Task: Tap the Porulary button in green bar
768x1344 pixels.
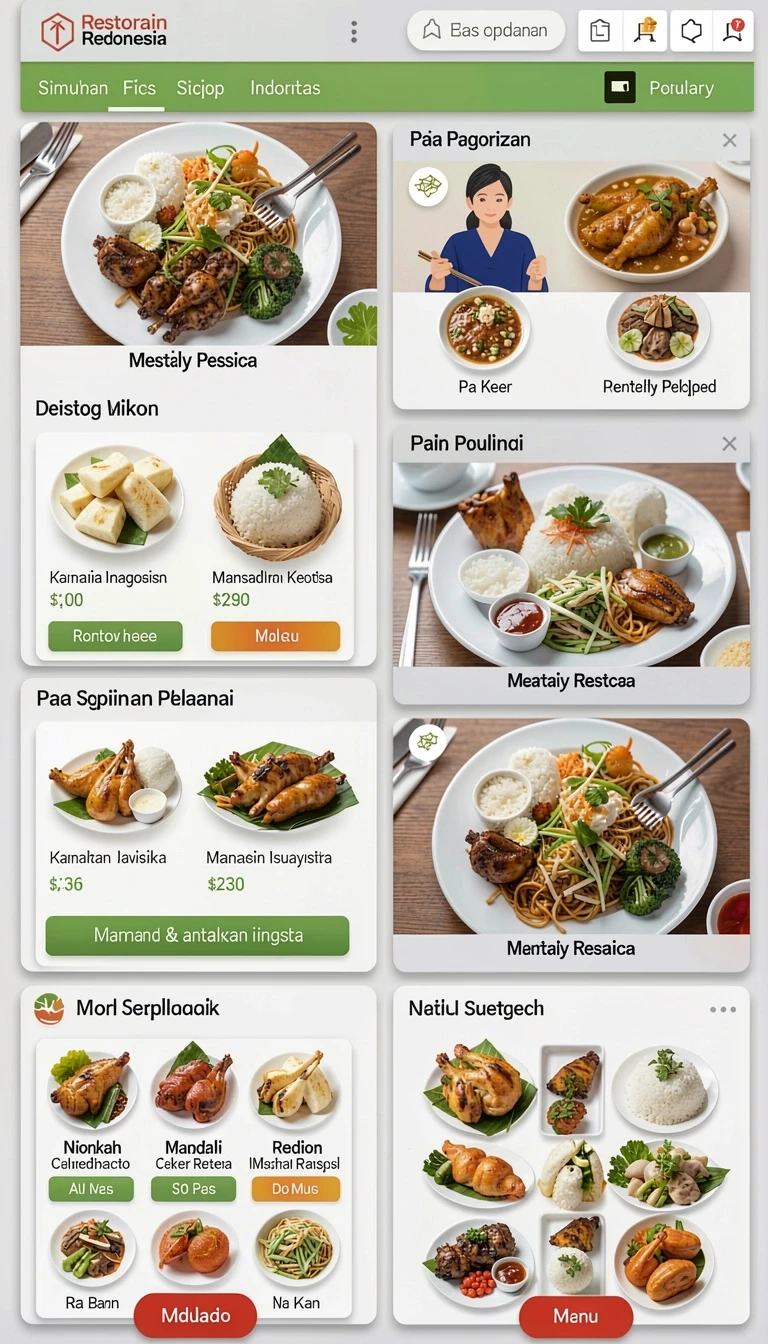Action: (660, 88)
